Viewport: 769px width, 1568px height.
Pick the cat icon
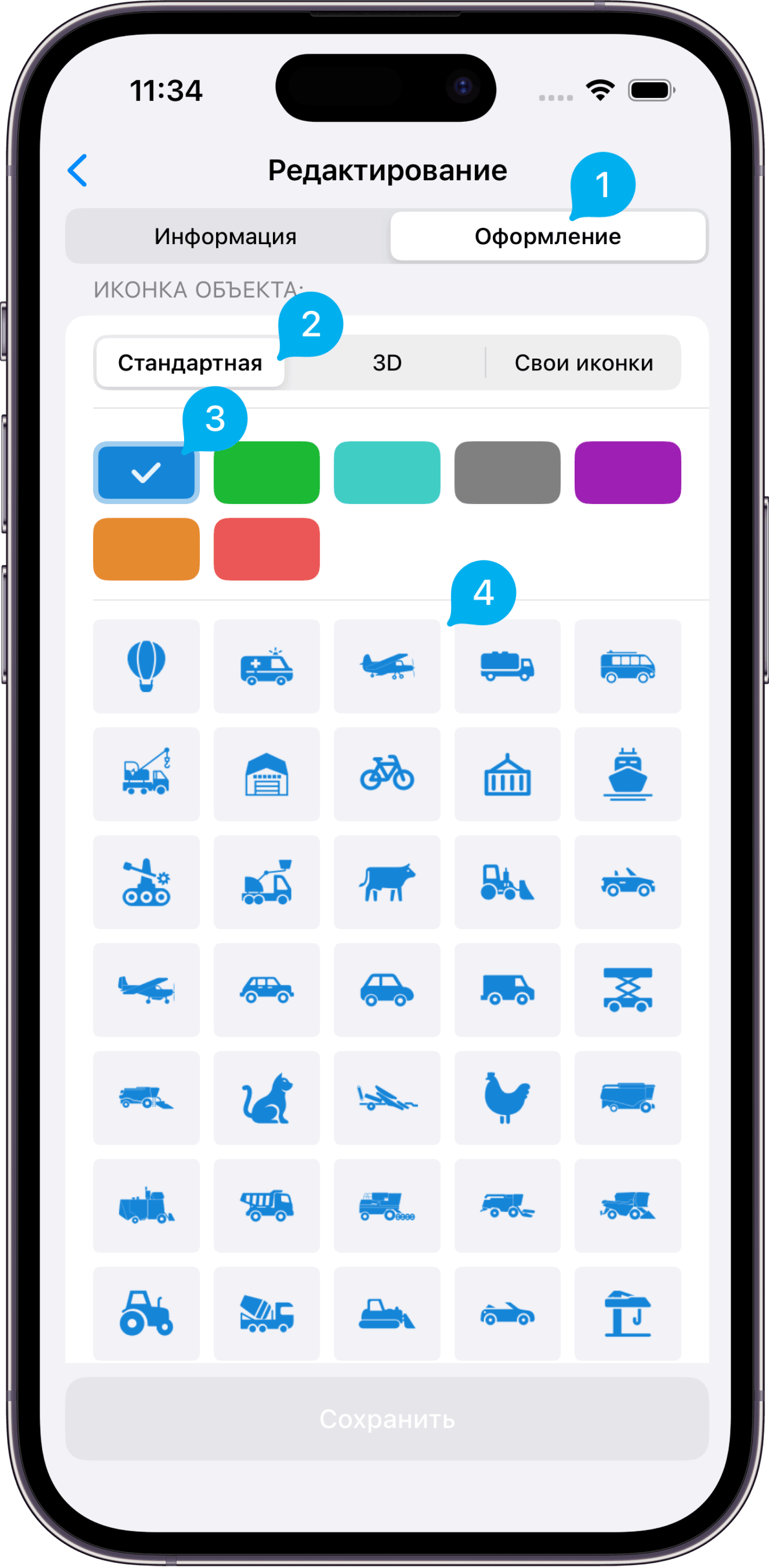(x=266, y=1097)
